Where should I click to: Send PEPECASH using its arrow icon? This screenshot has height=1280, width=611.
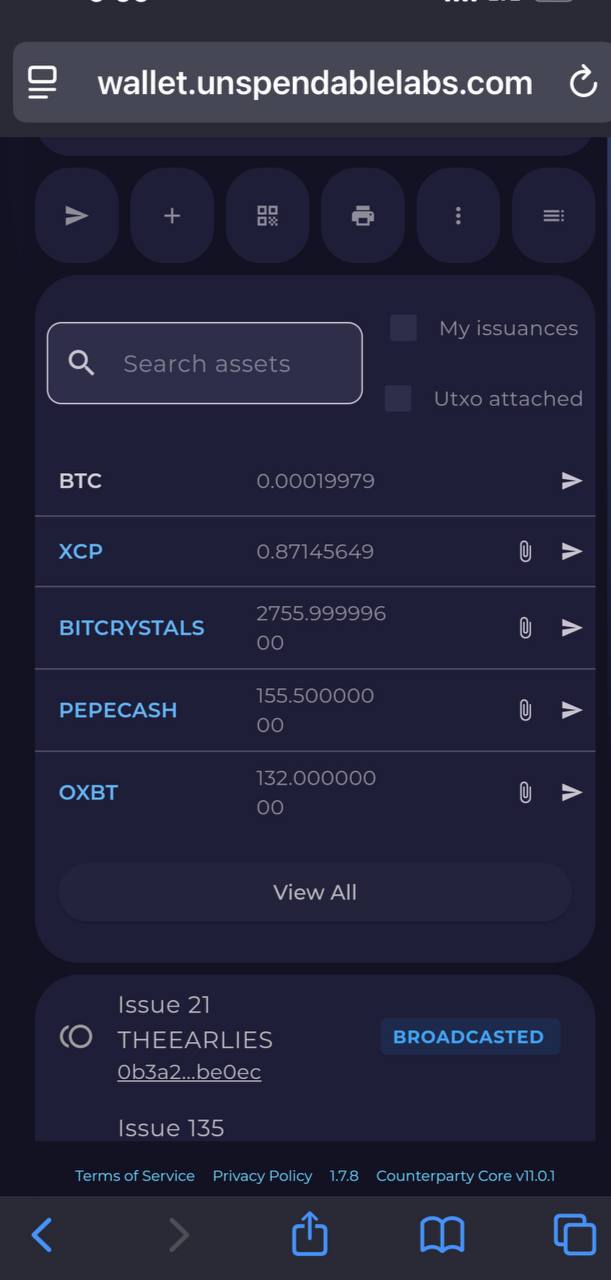click(571, 710)
